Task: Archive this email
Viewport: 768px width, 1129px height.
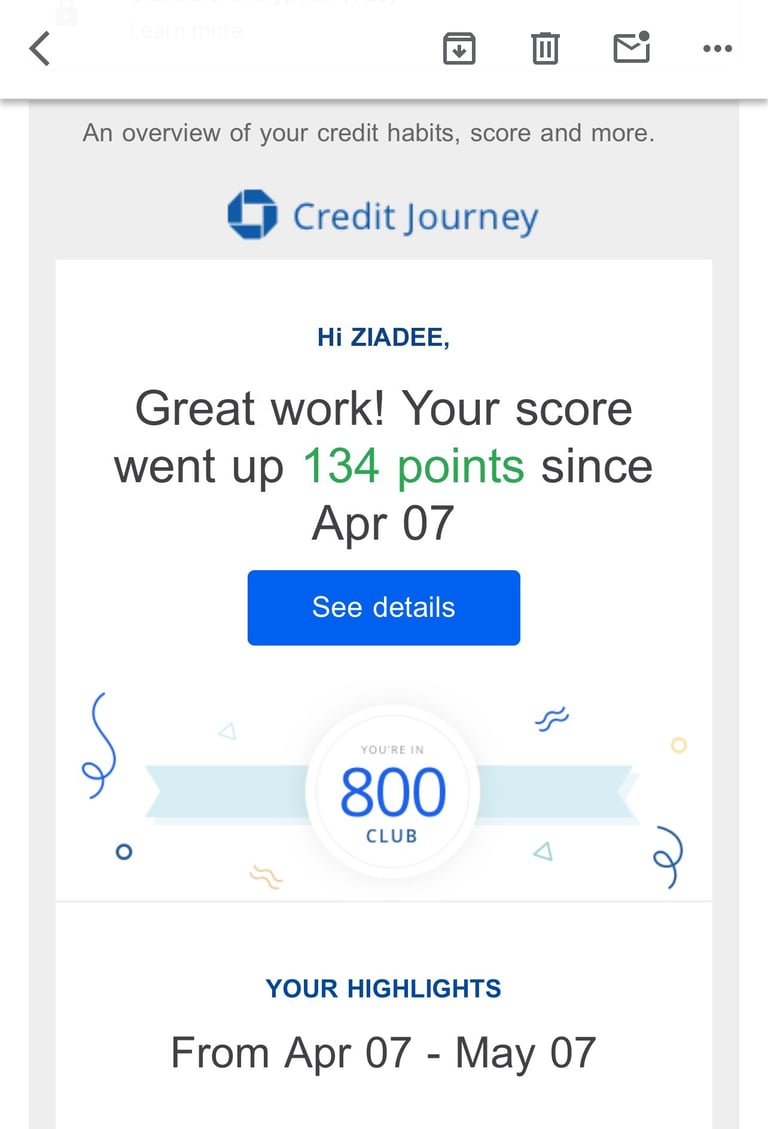Action: 458,49
